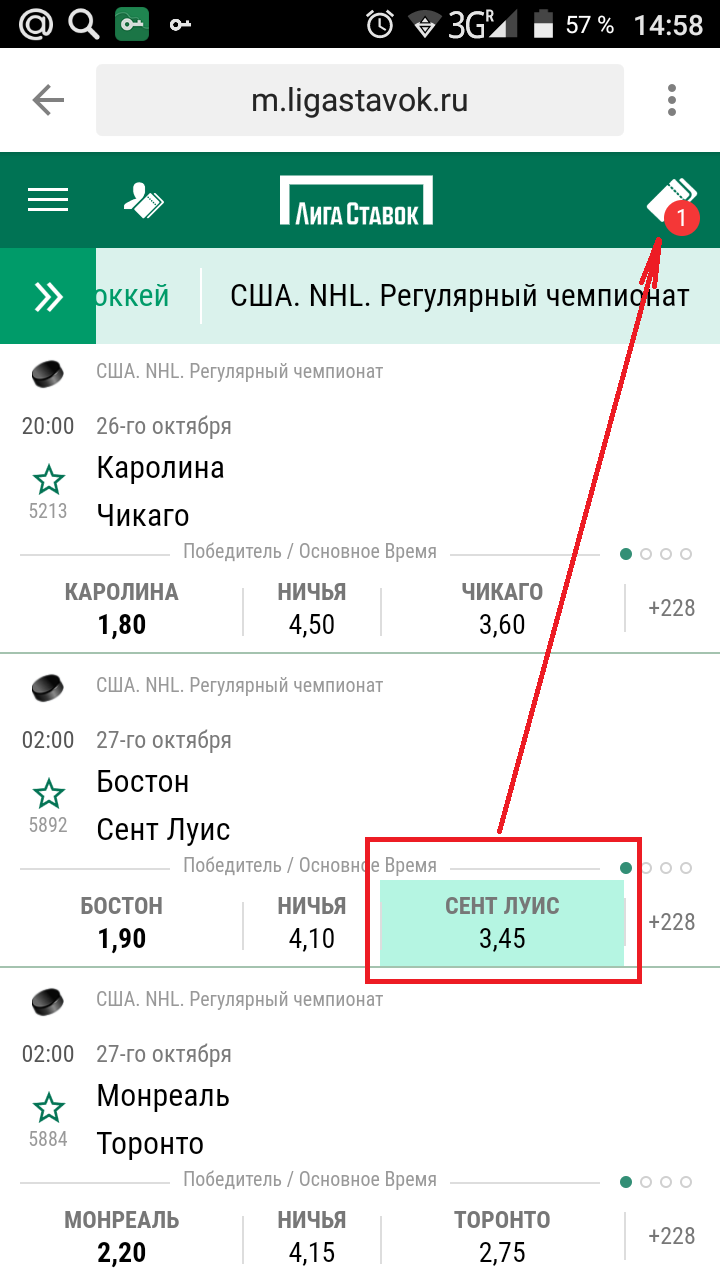
Task: Open the user profile icon
Action: coord(144,200)
